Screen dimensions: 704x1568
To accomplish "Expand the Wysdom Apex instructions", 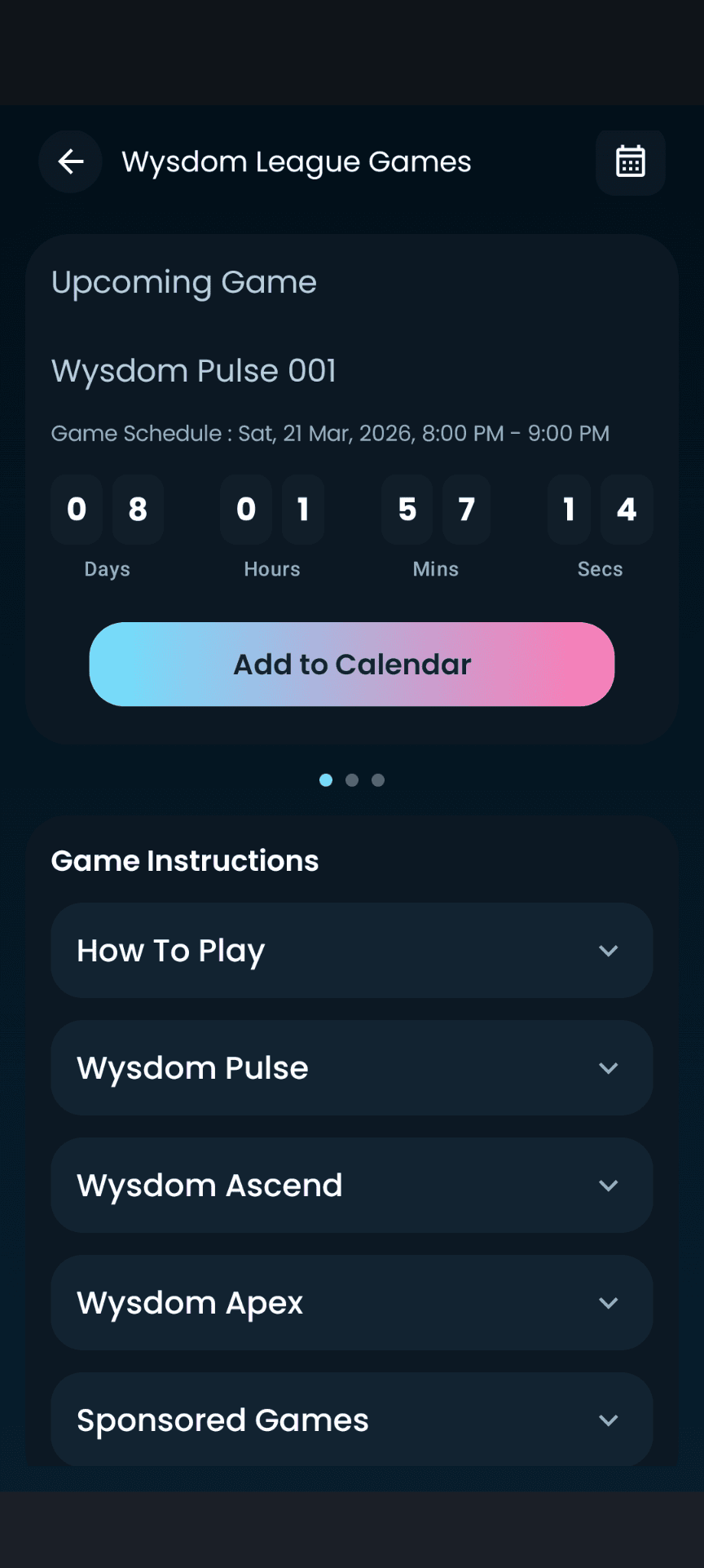I will pyautogui.click(x=351, y=1302).
